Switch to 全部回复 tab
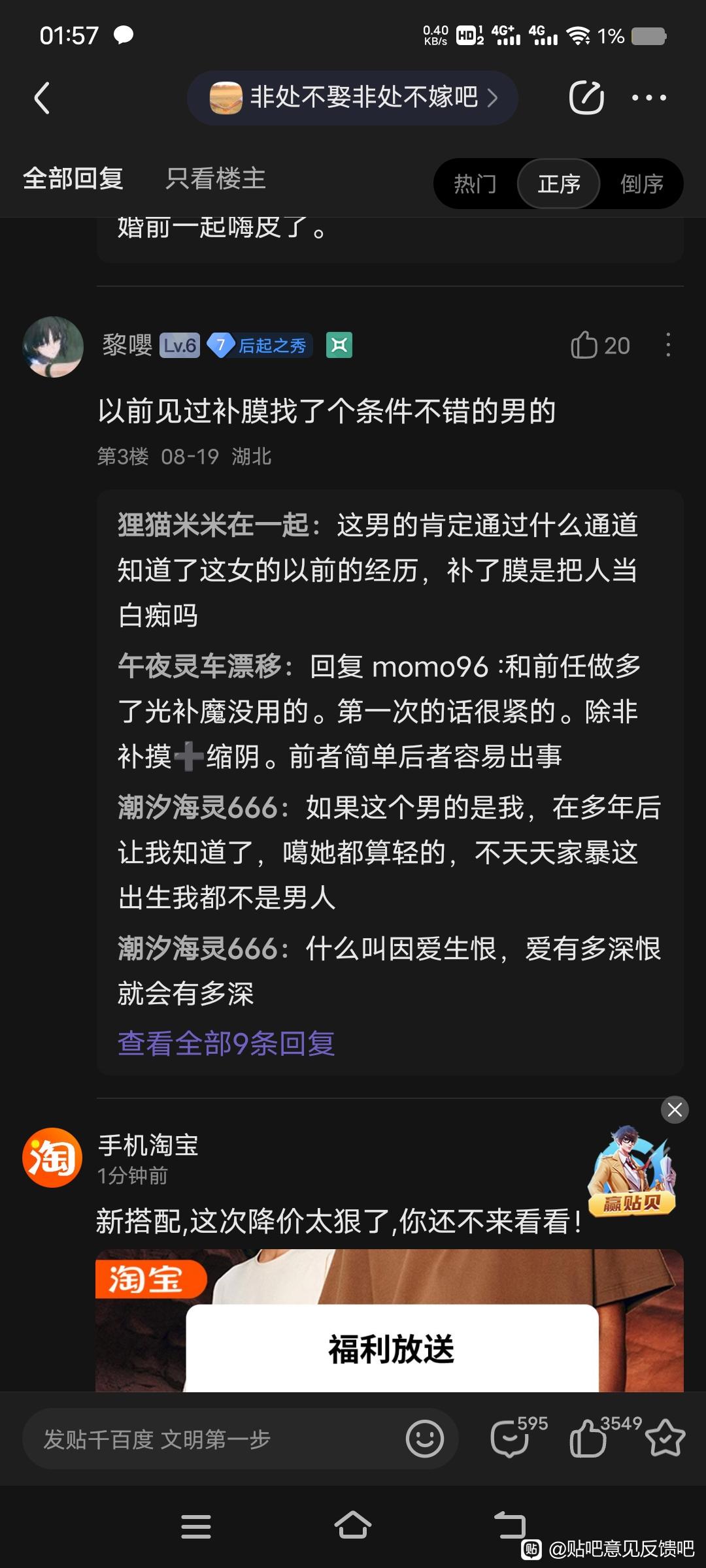 point(73,178)
